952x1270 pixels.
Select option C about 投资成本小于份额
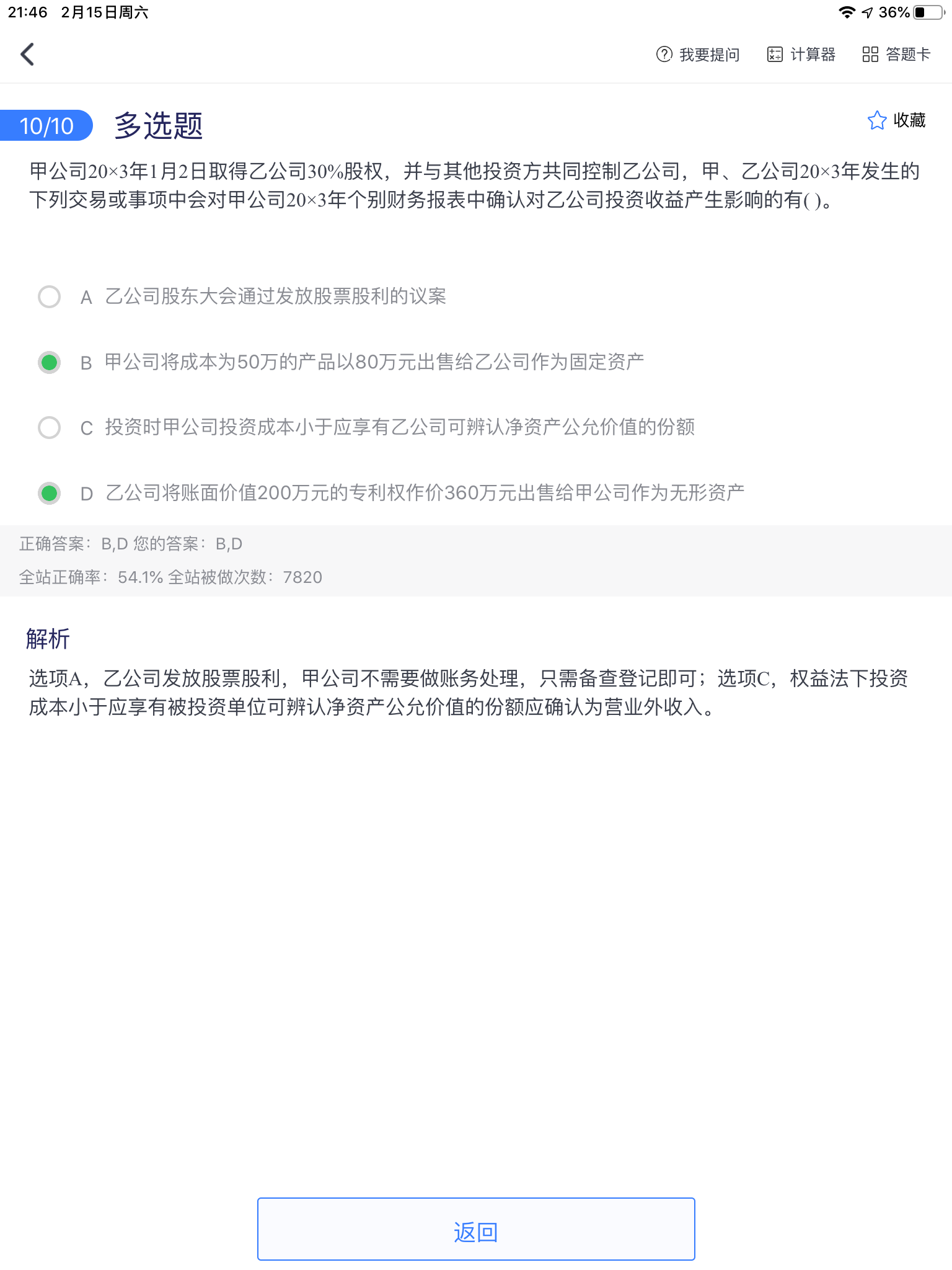click(x=50, y=428)
